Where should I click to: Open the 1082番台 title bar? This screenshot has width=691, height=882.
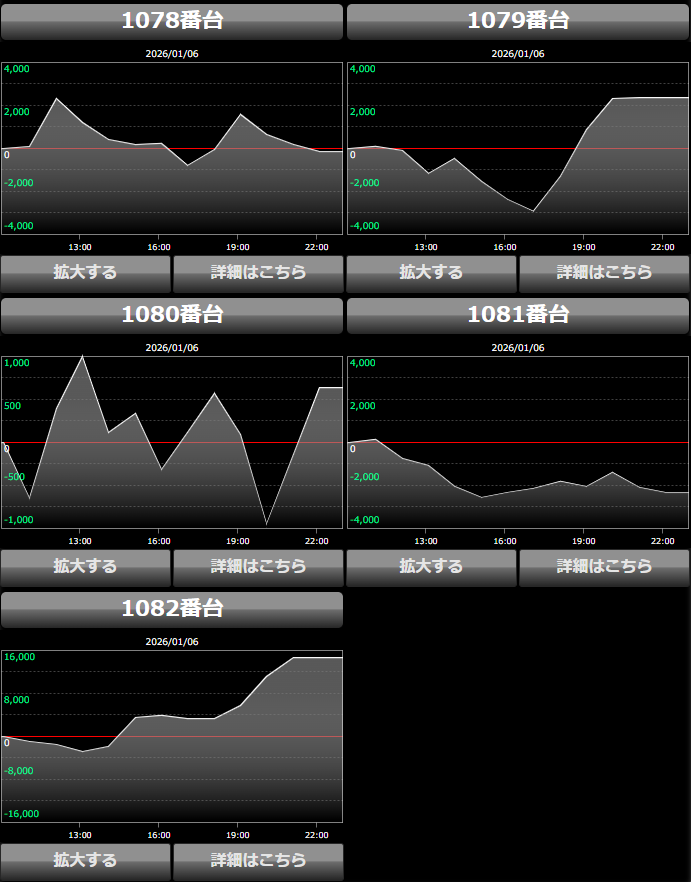point(172,609)
